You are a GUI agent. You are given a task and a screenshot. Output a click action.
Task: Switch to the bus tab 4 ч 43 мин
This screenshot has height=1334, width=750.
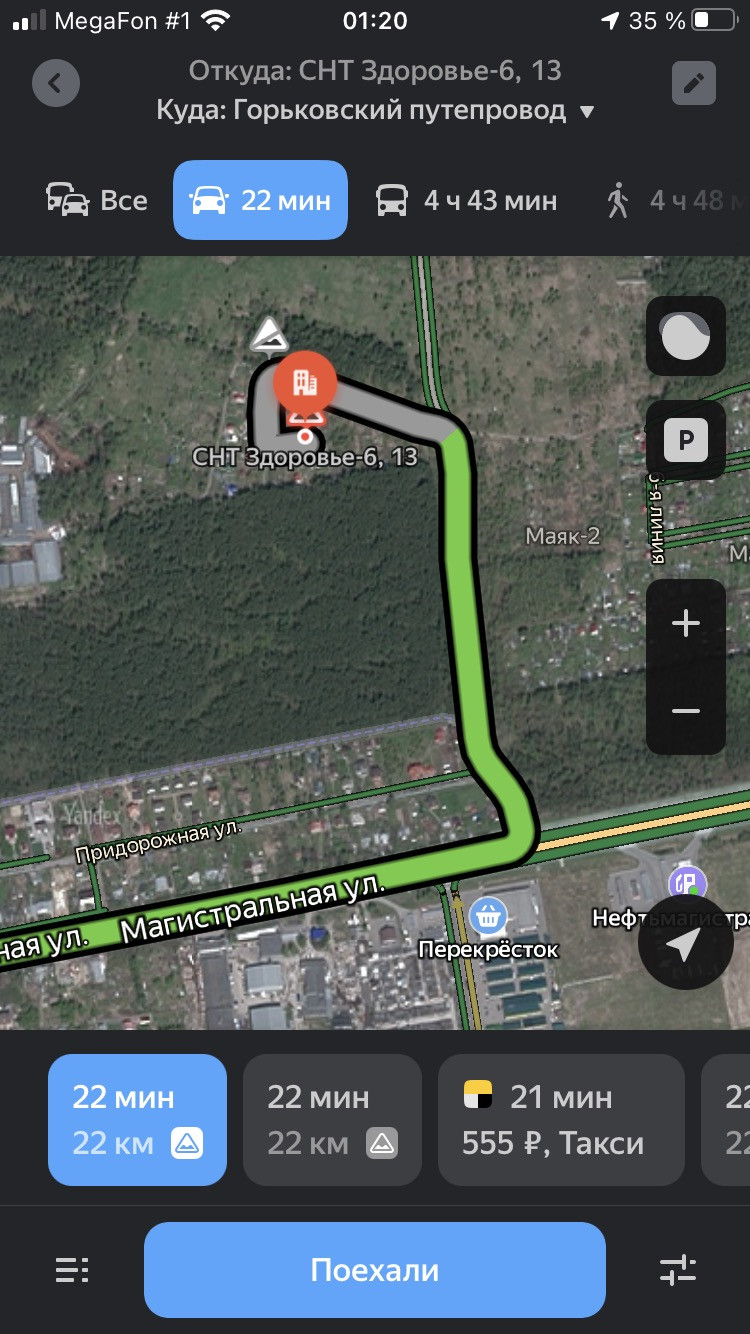(x=466, y=200)
